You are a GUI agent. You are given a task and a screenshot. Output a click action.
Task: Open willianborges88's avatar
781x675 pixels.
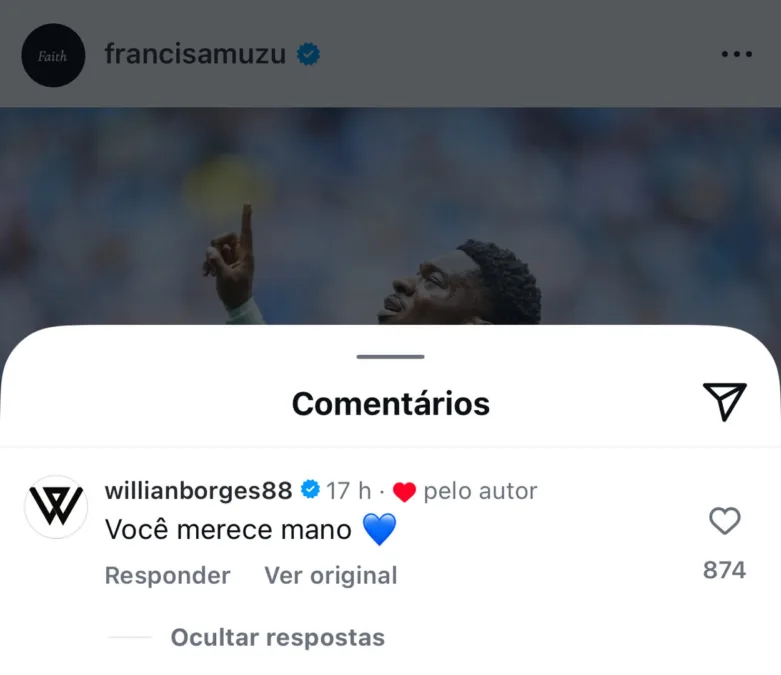56,507
